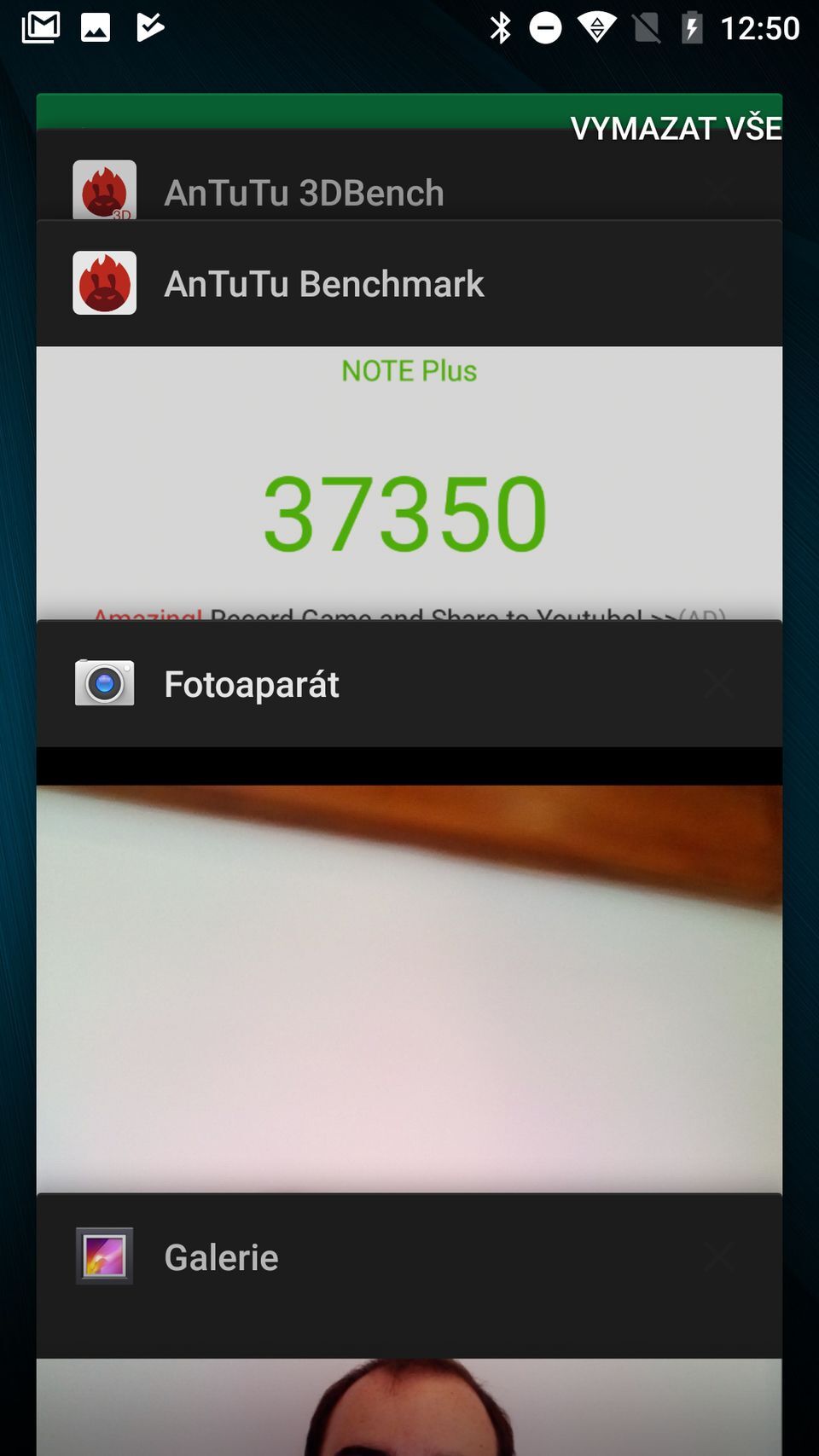Tap the Wi-Fi signal icon
Viewport: 819px width, 1456px height.
tap(595, 27)
